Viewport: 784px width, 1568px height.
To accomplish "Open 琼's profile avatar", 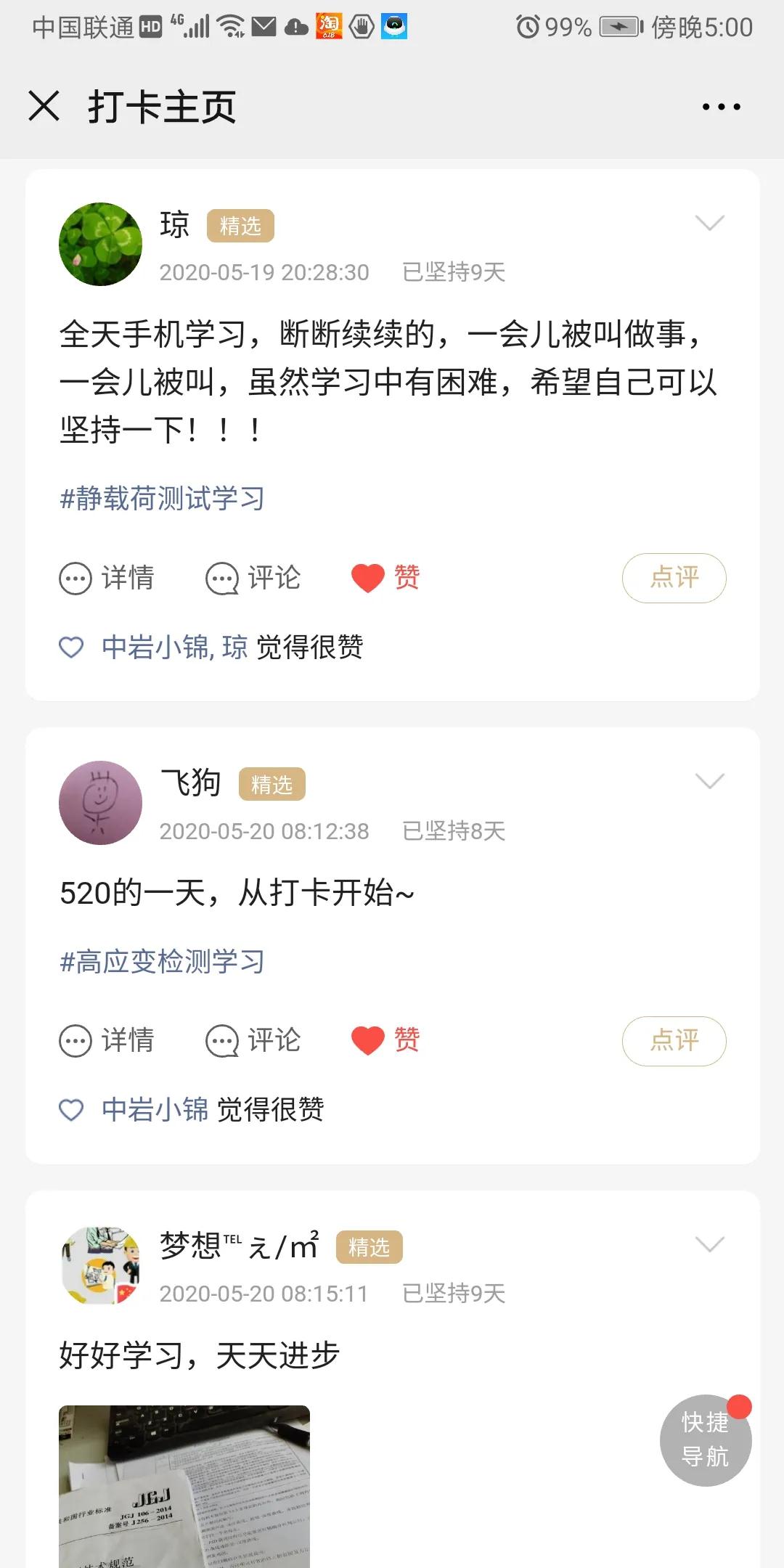I will point(100,244).
